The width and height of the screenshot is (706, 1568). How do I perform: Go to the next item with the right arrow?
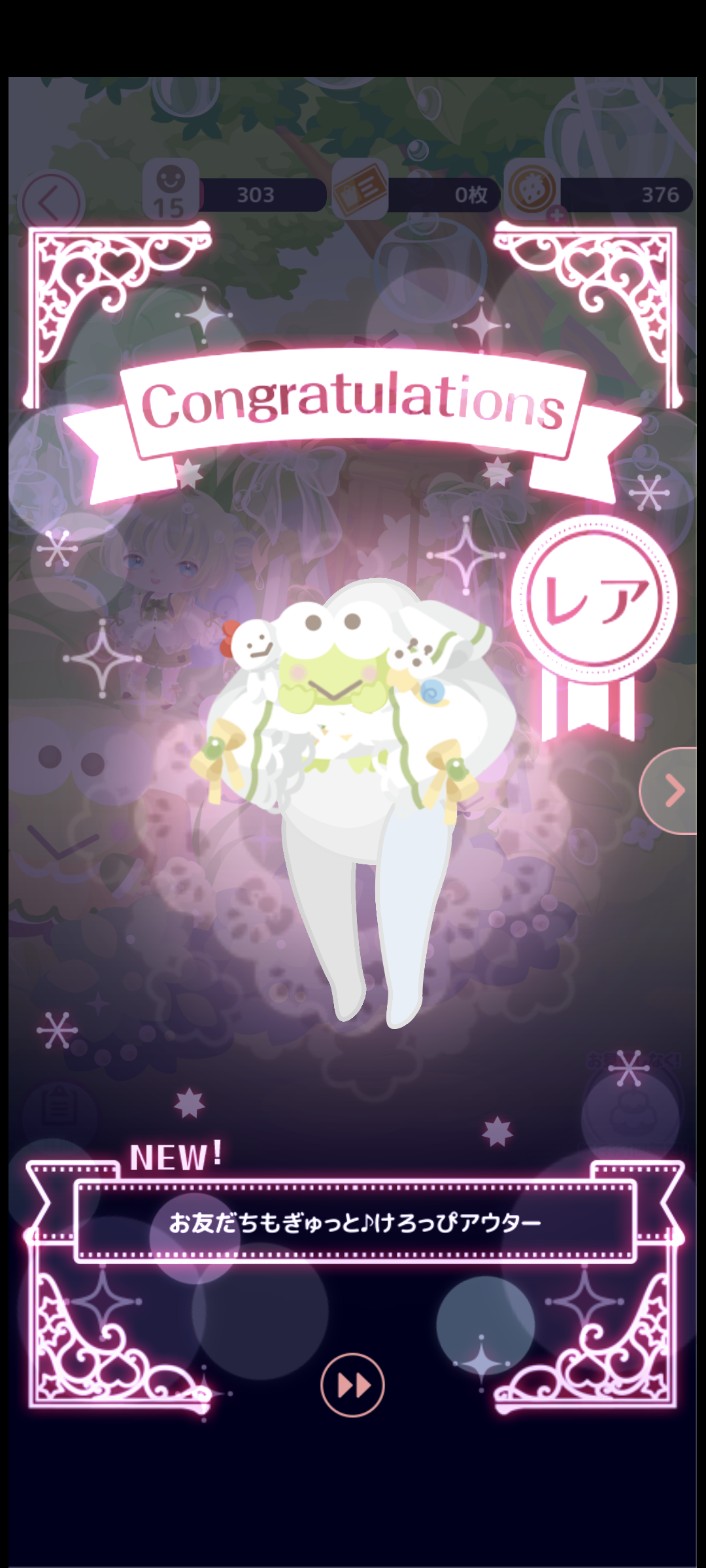click(669, 791)
